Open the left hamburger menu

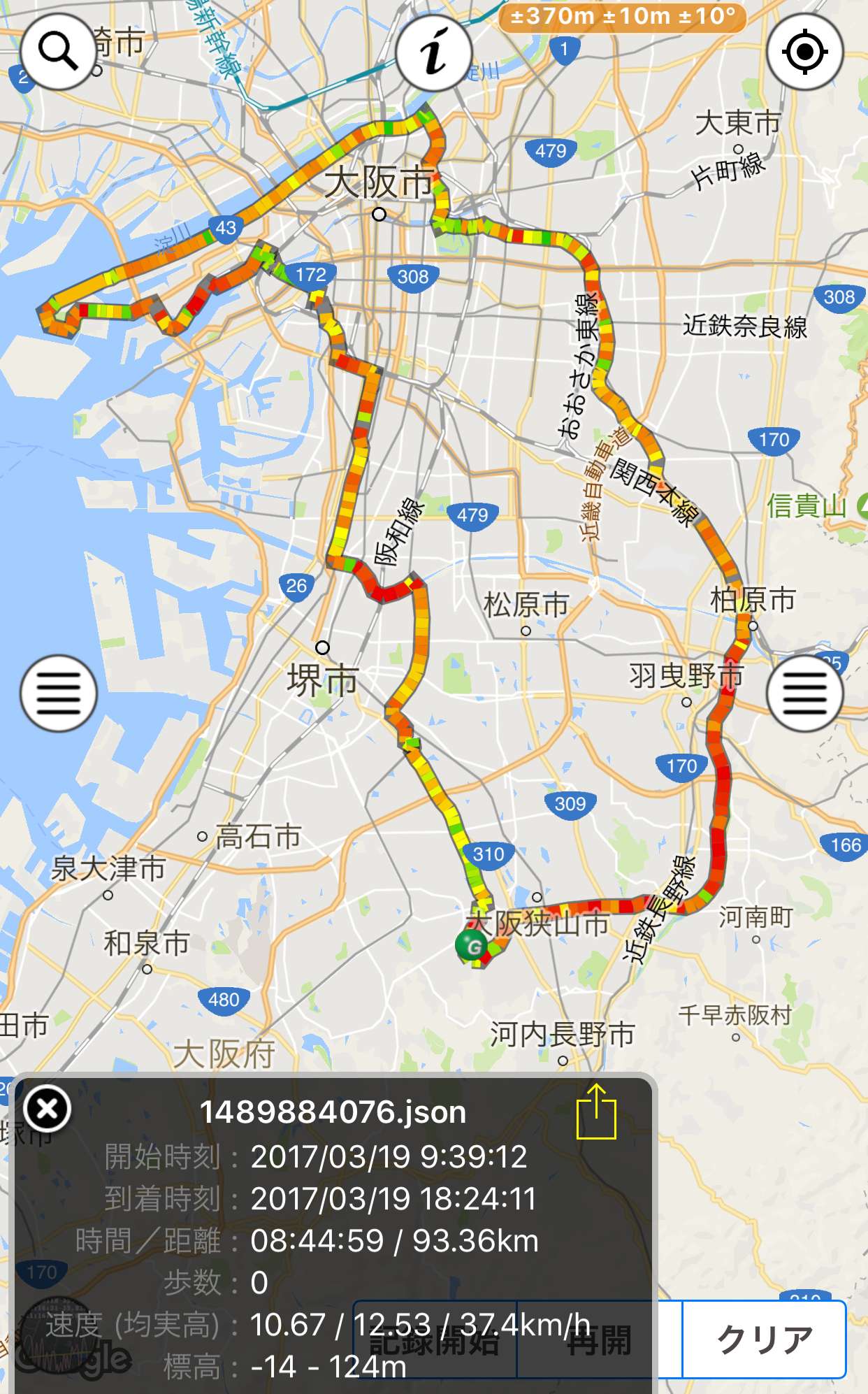(x=58, y=693)
